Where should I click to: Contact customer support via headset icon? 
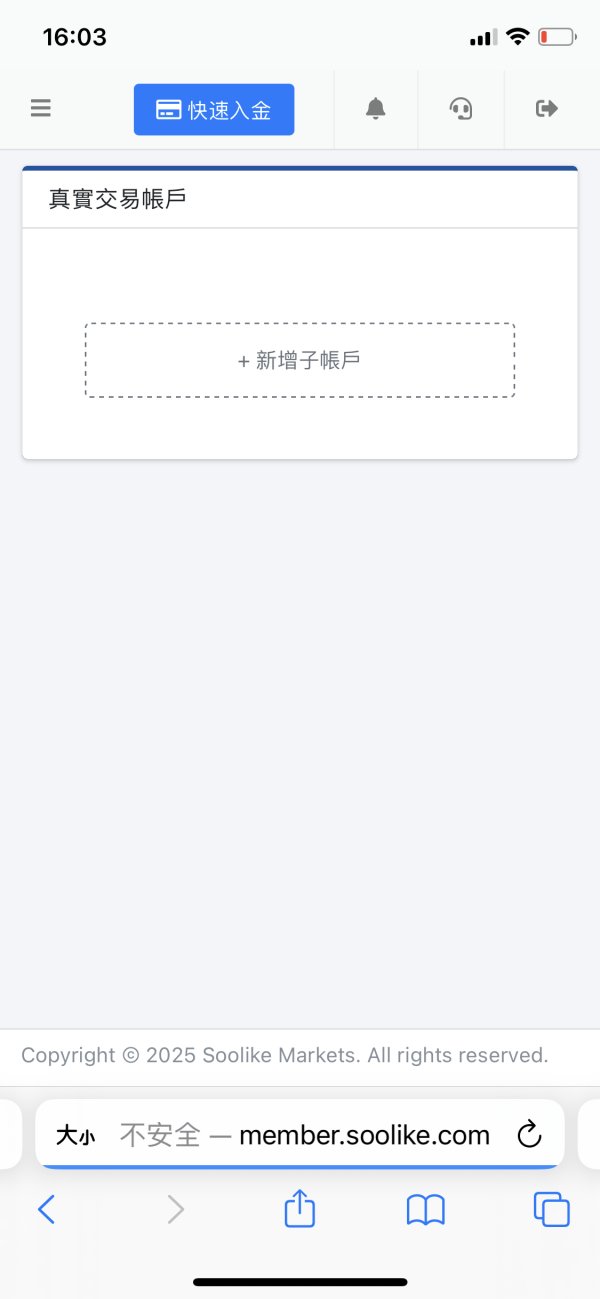pos(461,109)
